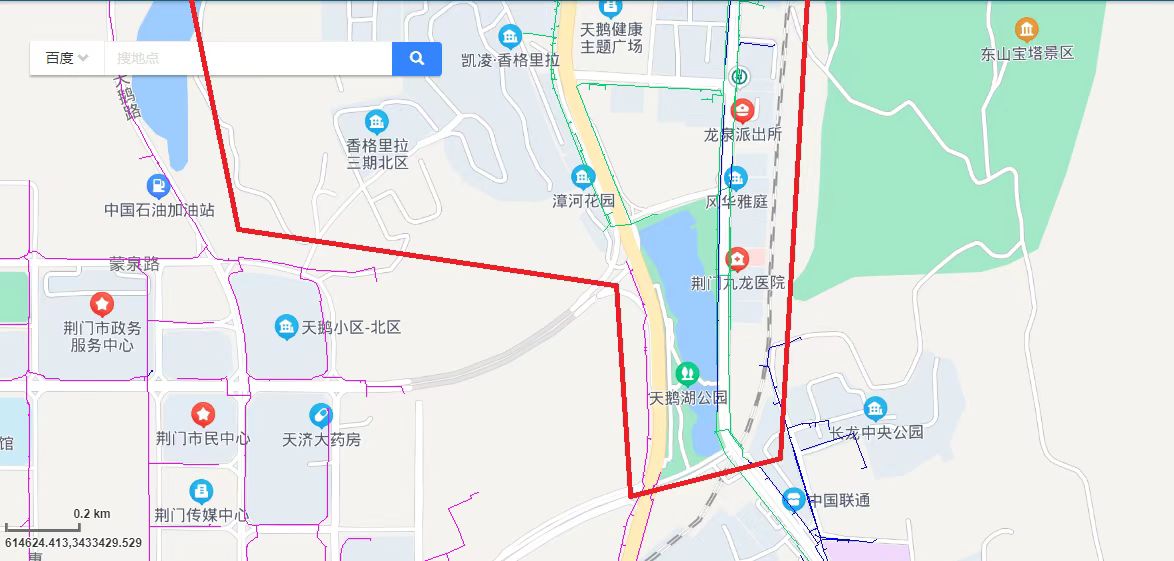Tap the blue search magnifier button
The height and width of the screenshot is (561, 1174).
pyautogui.click(x=417, y=58)
